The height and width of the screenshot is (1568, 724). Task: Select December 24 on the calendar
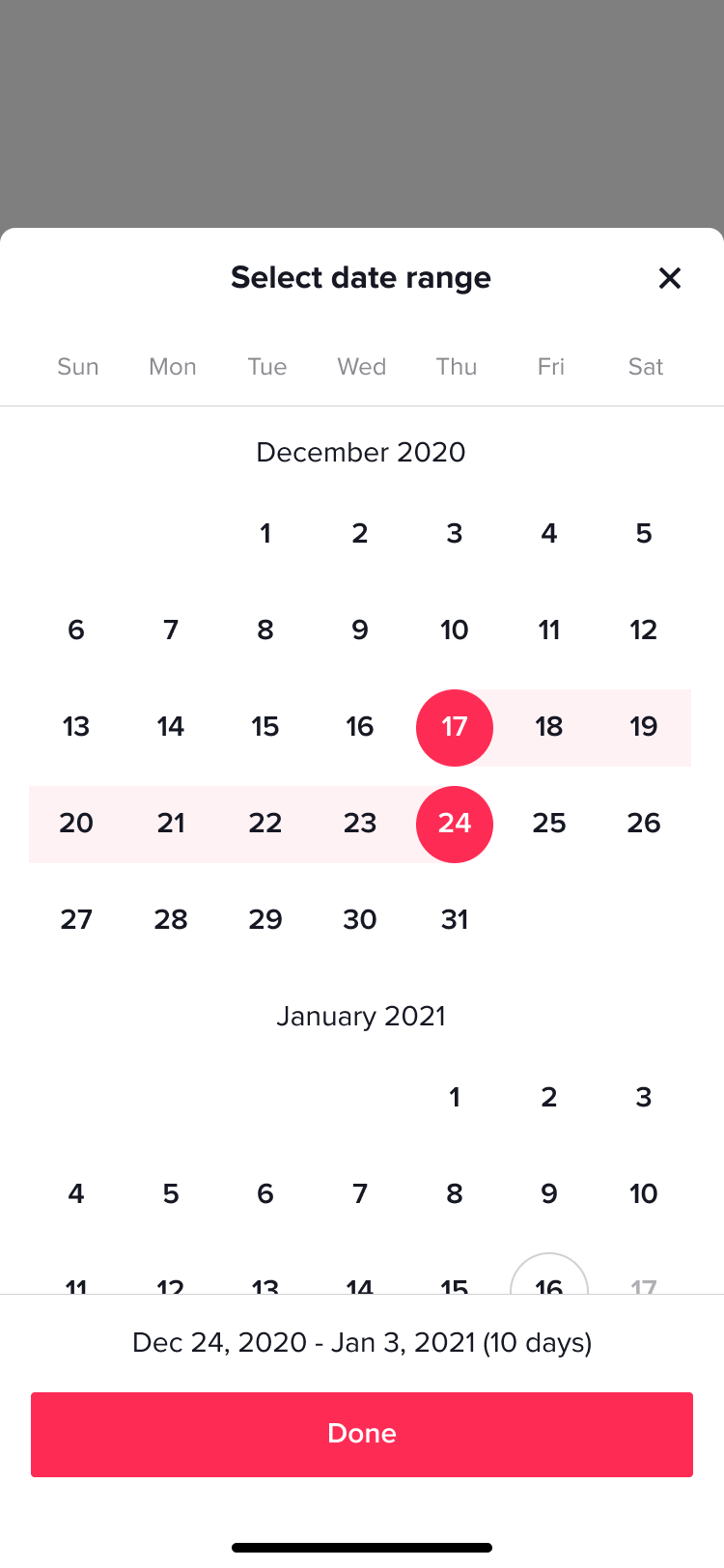(x=455, y=824)
